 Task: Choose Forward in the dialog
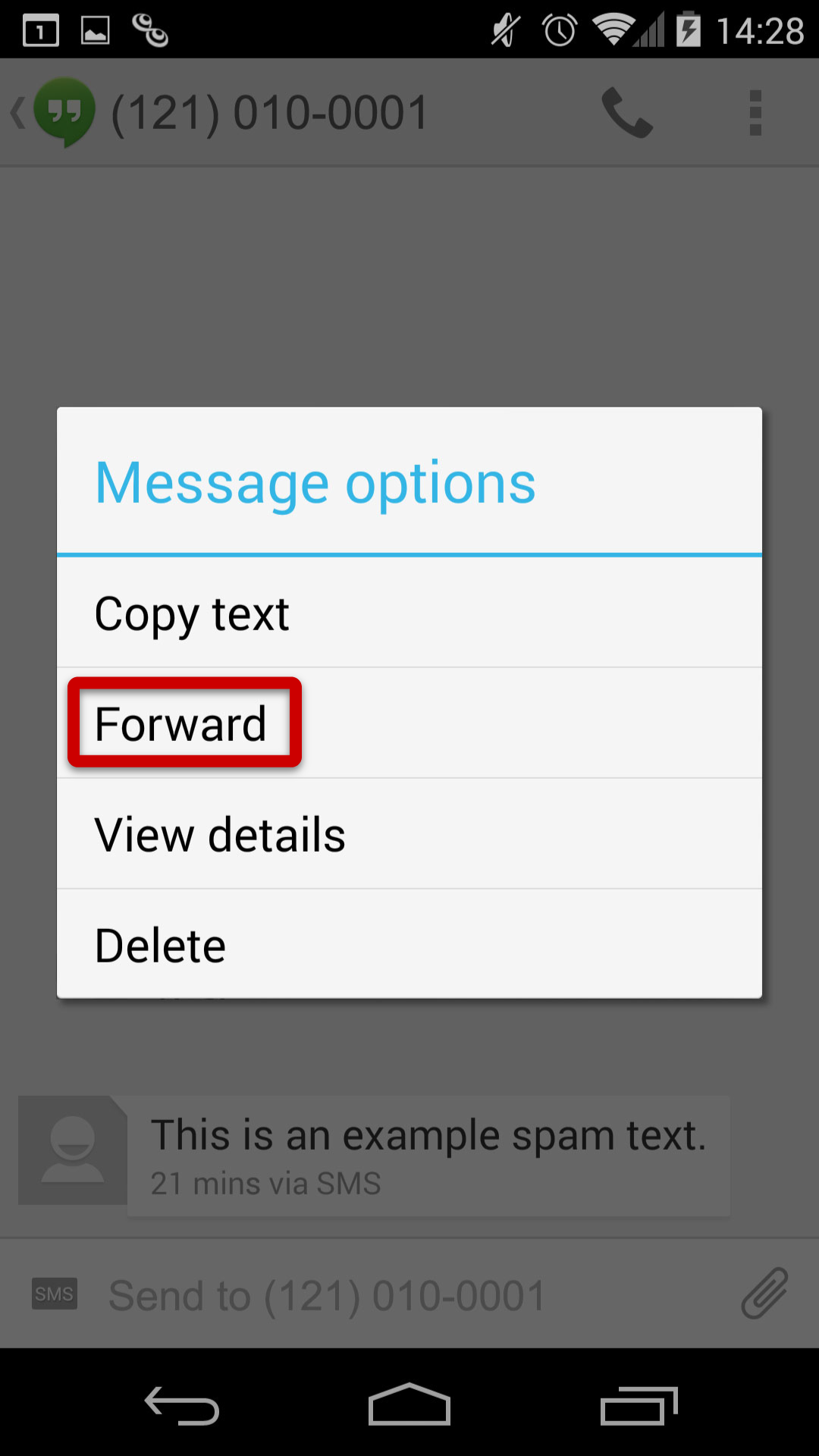[x=409, y=723]
